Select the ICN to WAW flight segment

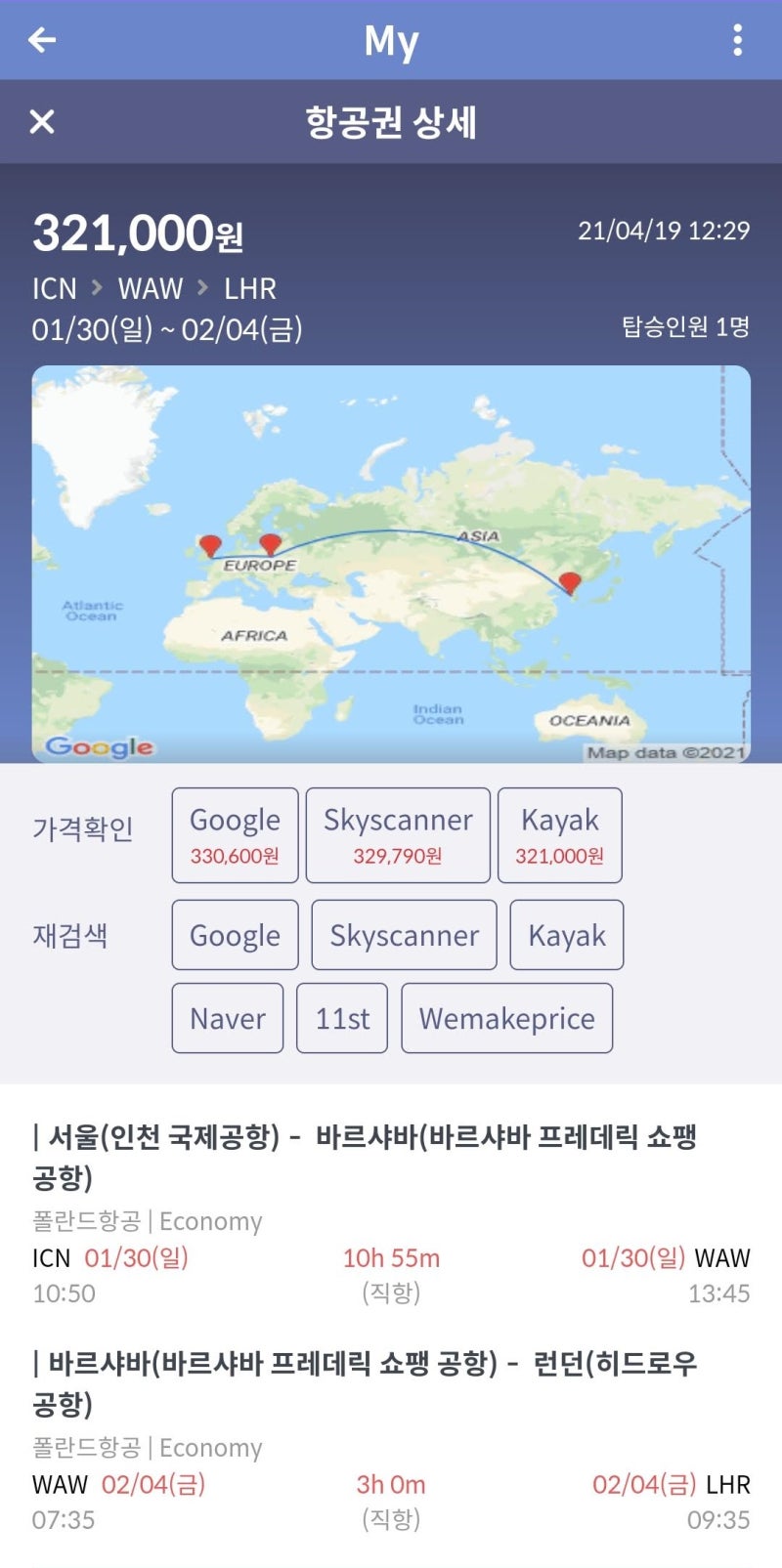coord(391,1211)
